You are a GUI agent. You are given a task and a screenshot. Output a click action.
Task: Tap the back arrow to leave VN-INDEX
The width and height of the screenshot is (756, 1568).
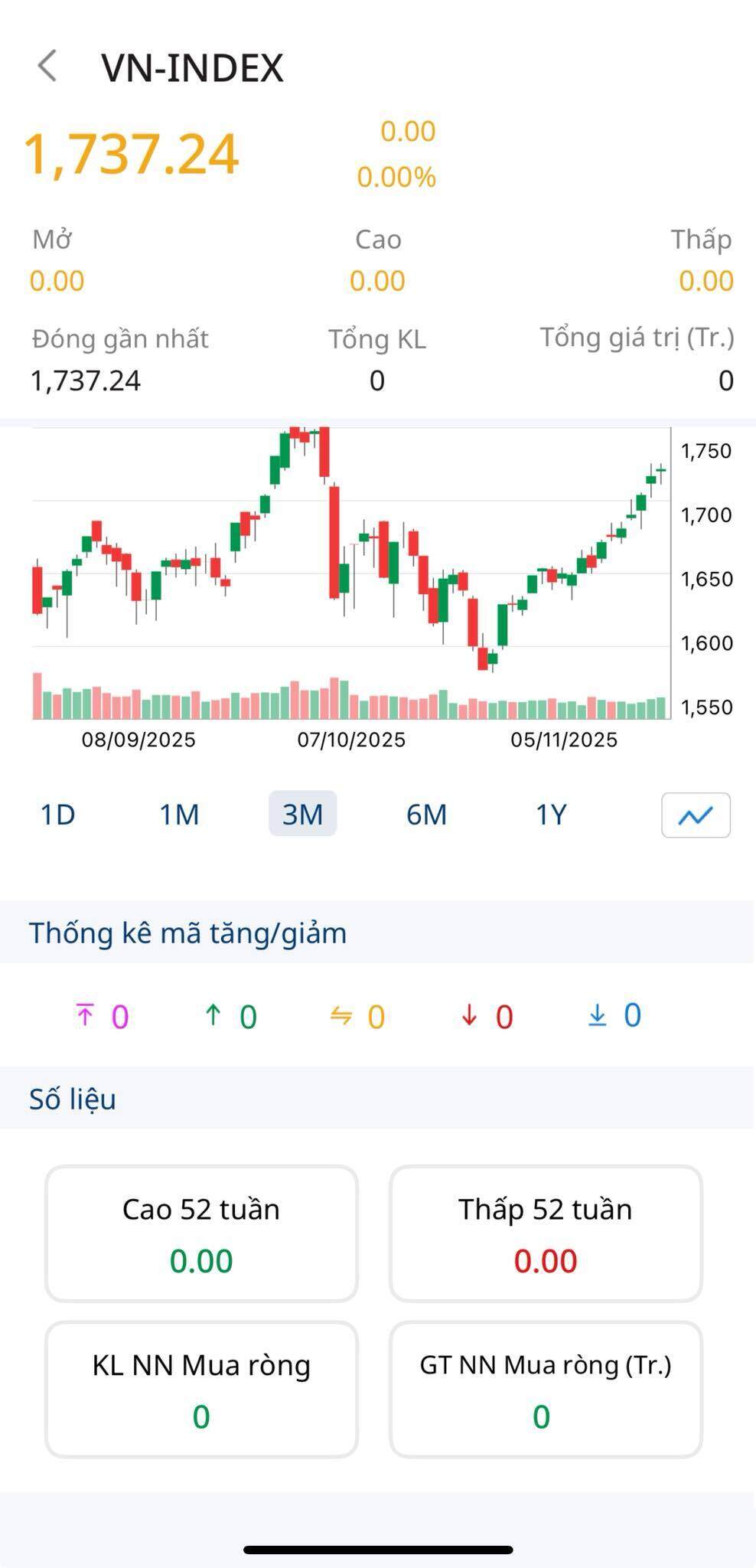point(47,66)
